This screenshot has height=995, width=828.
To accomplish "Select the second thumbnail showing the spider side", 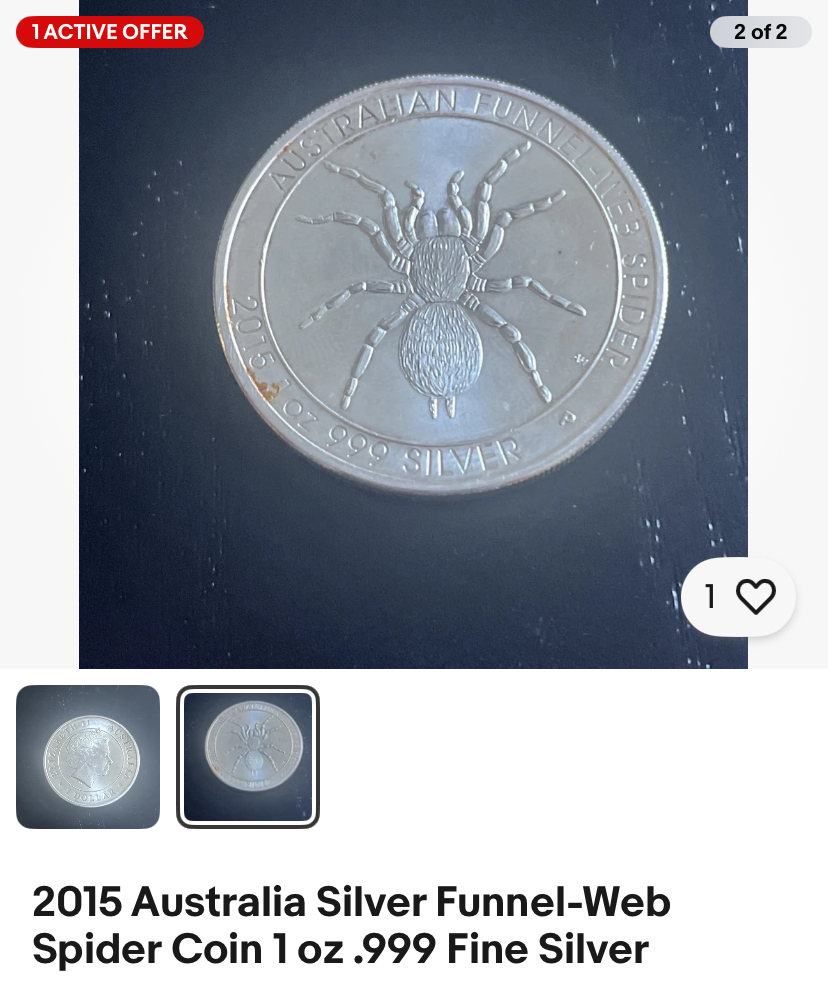I will (248, 757).
